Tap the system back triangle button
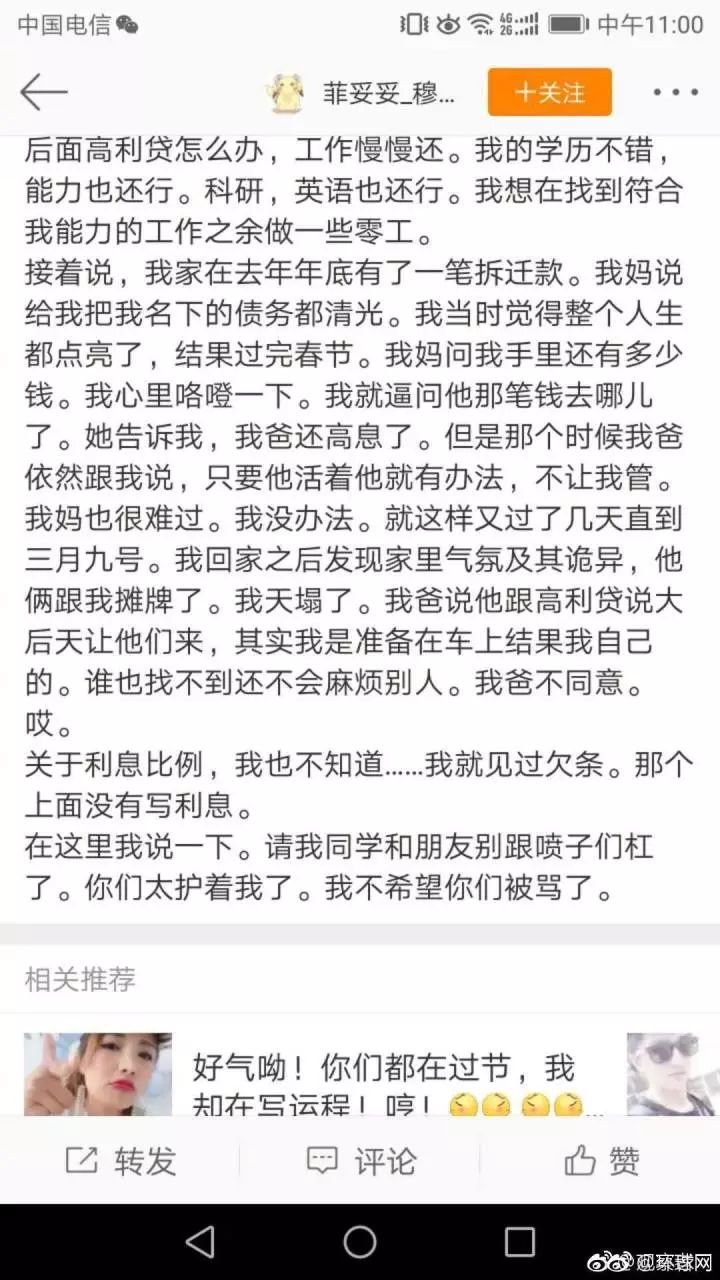 tap(200, 1242)
